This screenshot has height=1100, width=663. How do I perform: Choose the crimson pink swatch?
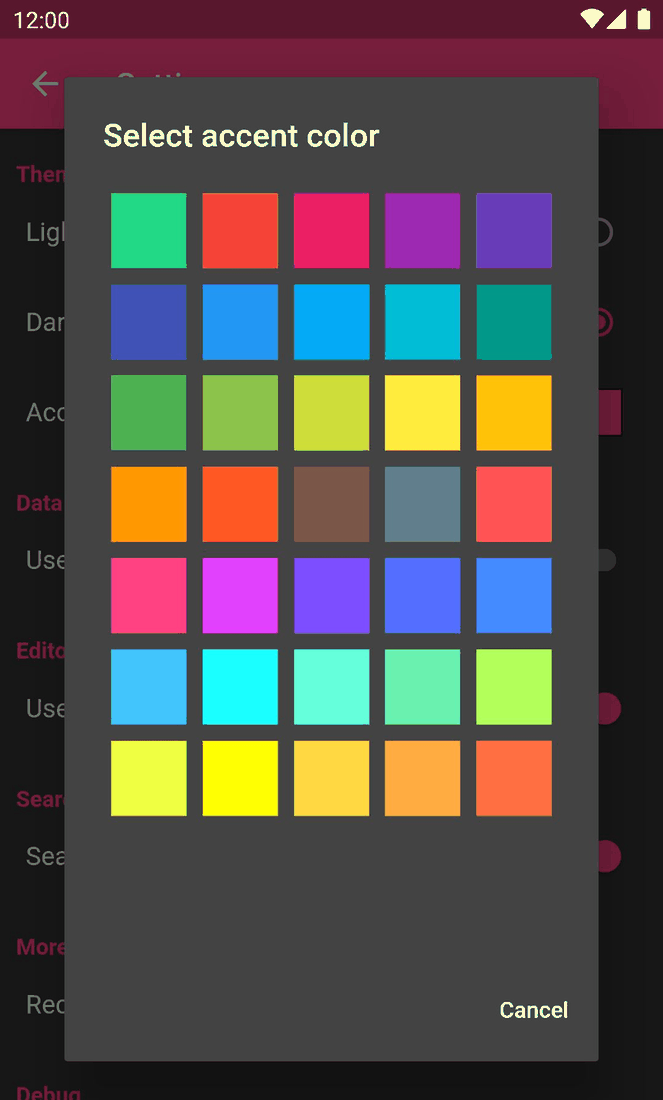pyautogui.click(x=331, y=230)
